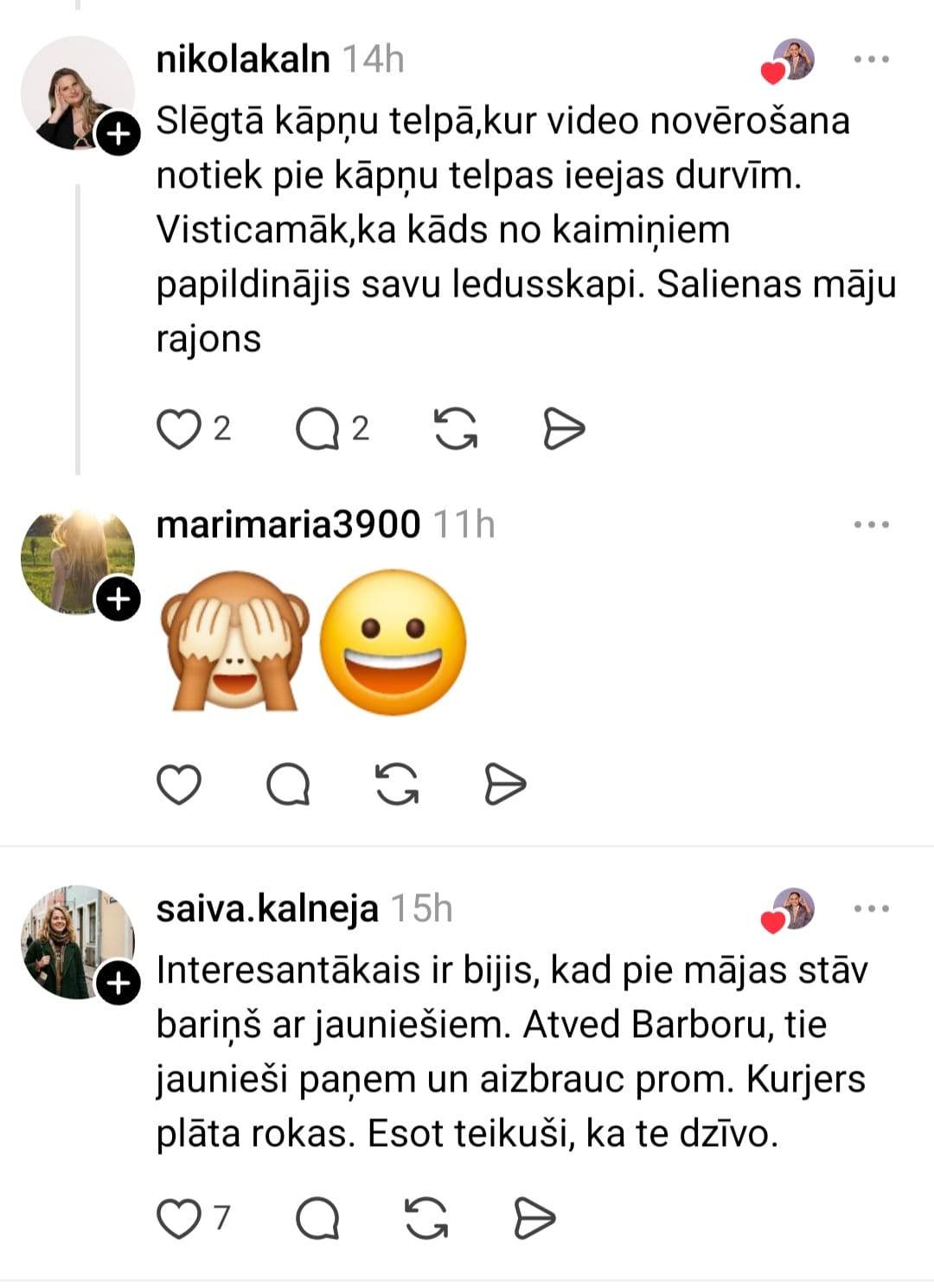
Task: Repost saiva.kalneja's comment
Action: 427,1219
